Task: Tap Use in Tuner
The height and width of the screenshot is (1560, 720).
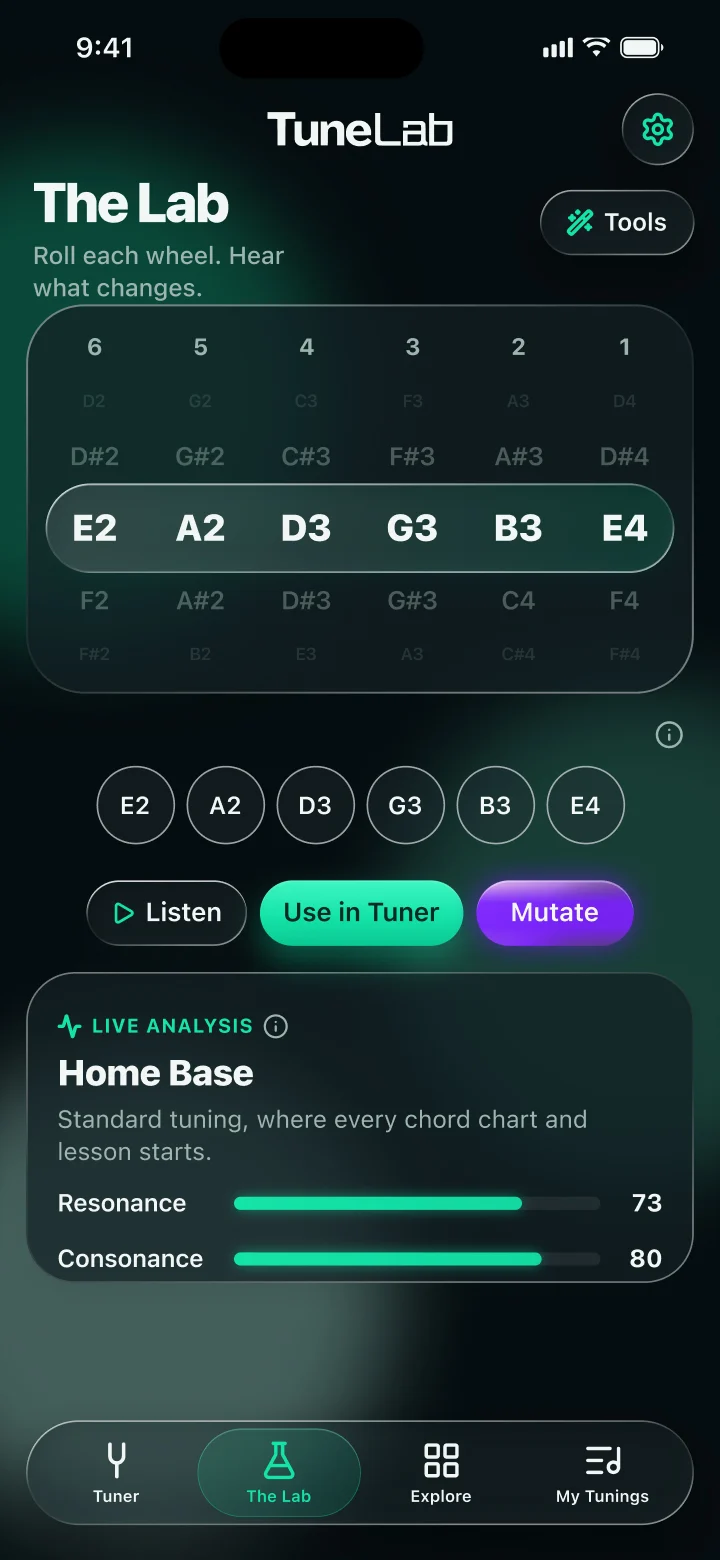Action: (x=361, y=912)
